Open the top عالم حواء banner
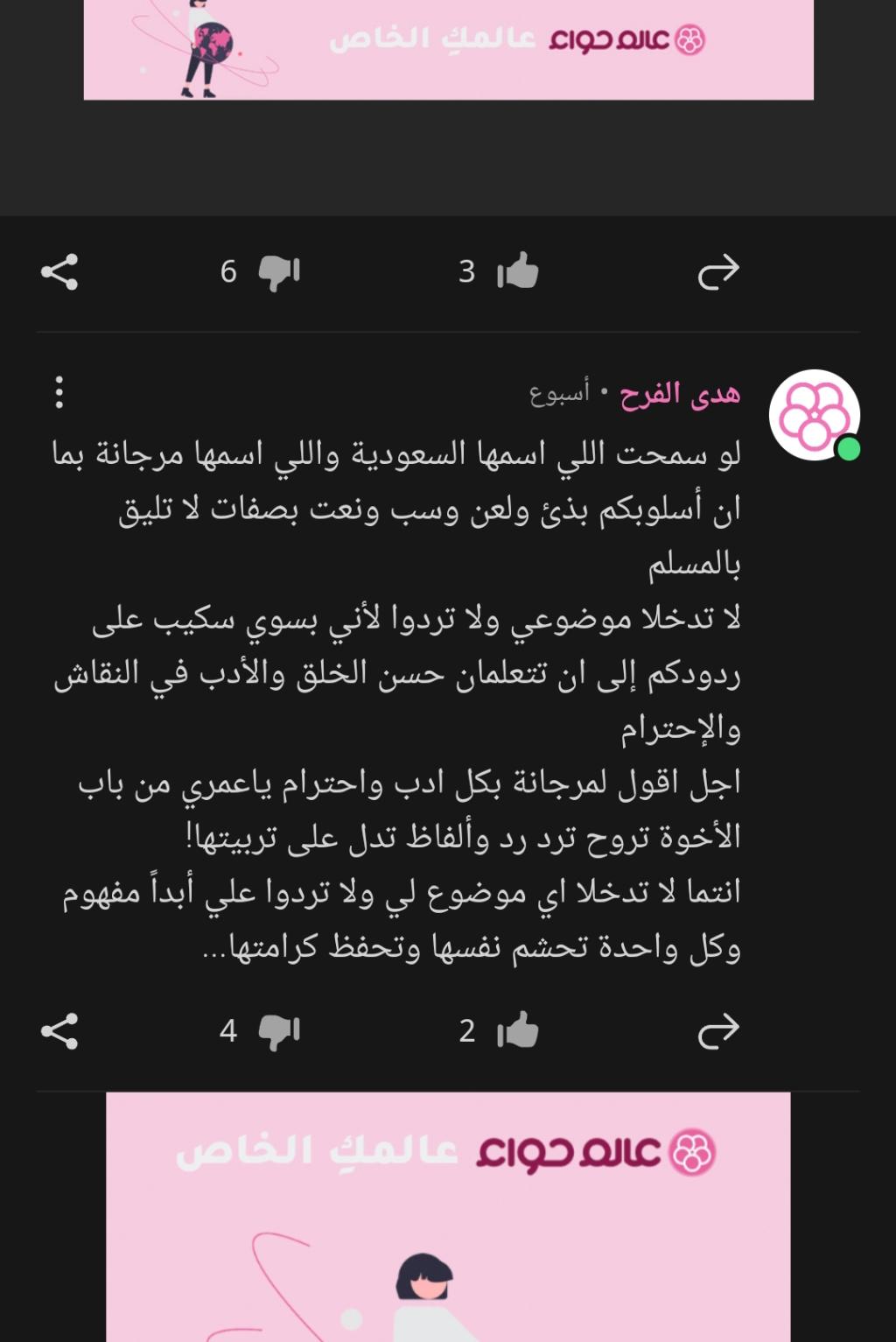 [448, 48]
